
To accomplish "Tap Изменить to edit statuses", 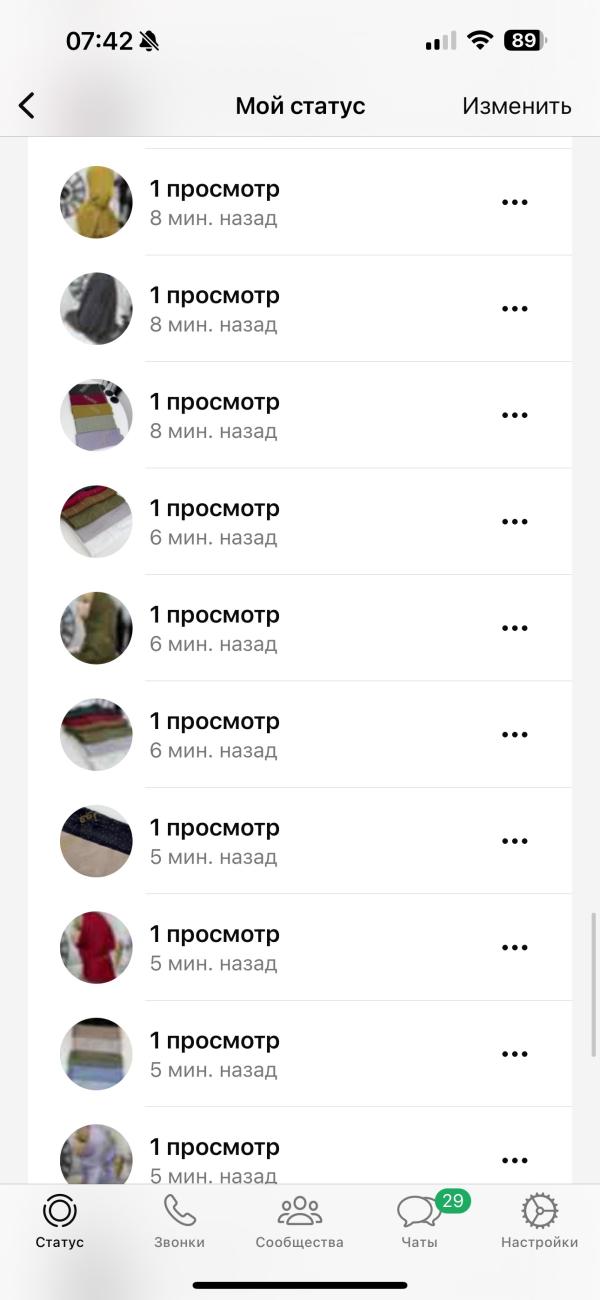I will pos(516,106).
